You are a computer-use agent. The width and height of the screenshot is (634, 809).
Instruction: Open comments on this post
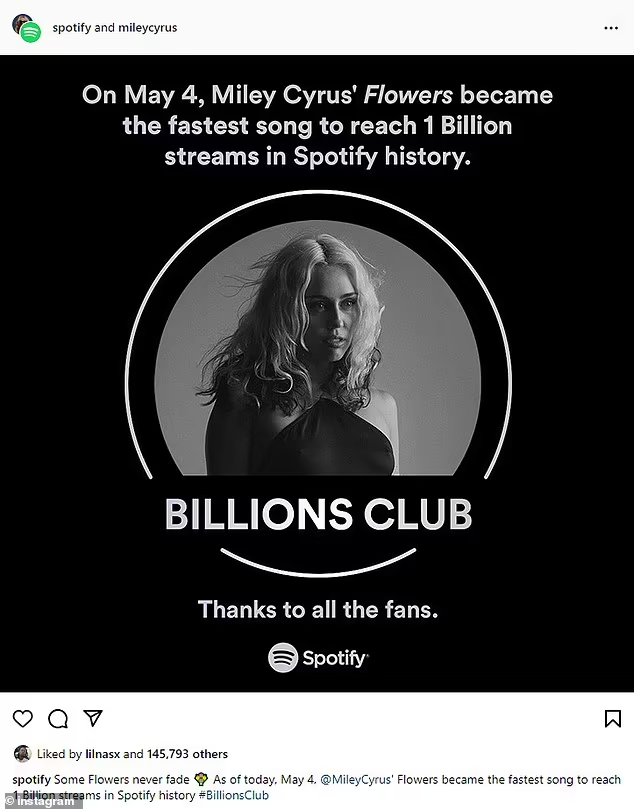click(58, 718)
